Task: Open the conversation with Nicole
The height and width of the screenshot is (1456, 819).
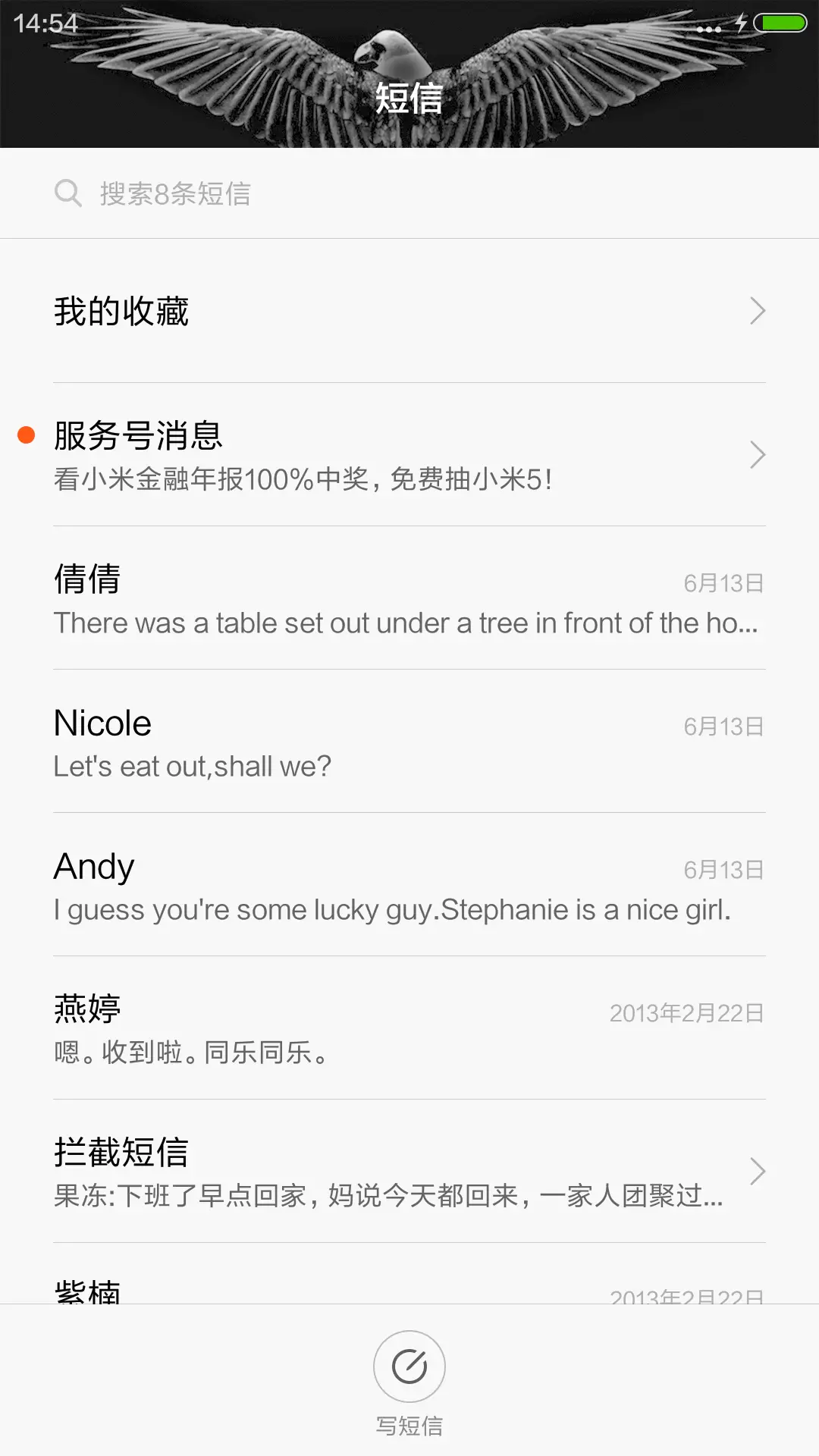Action: (x=409, y=743)
